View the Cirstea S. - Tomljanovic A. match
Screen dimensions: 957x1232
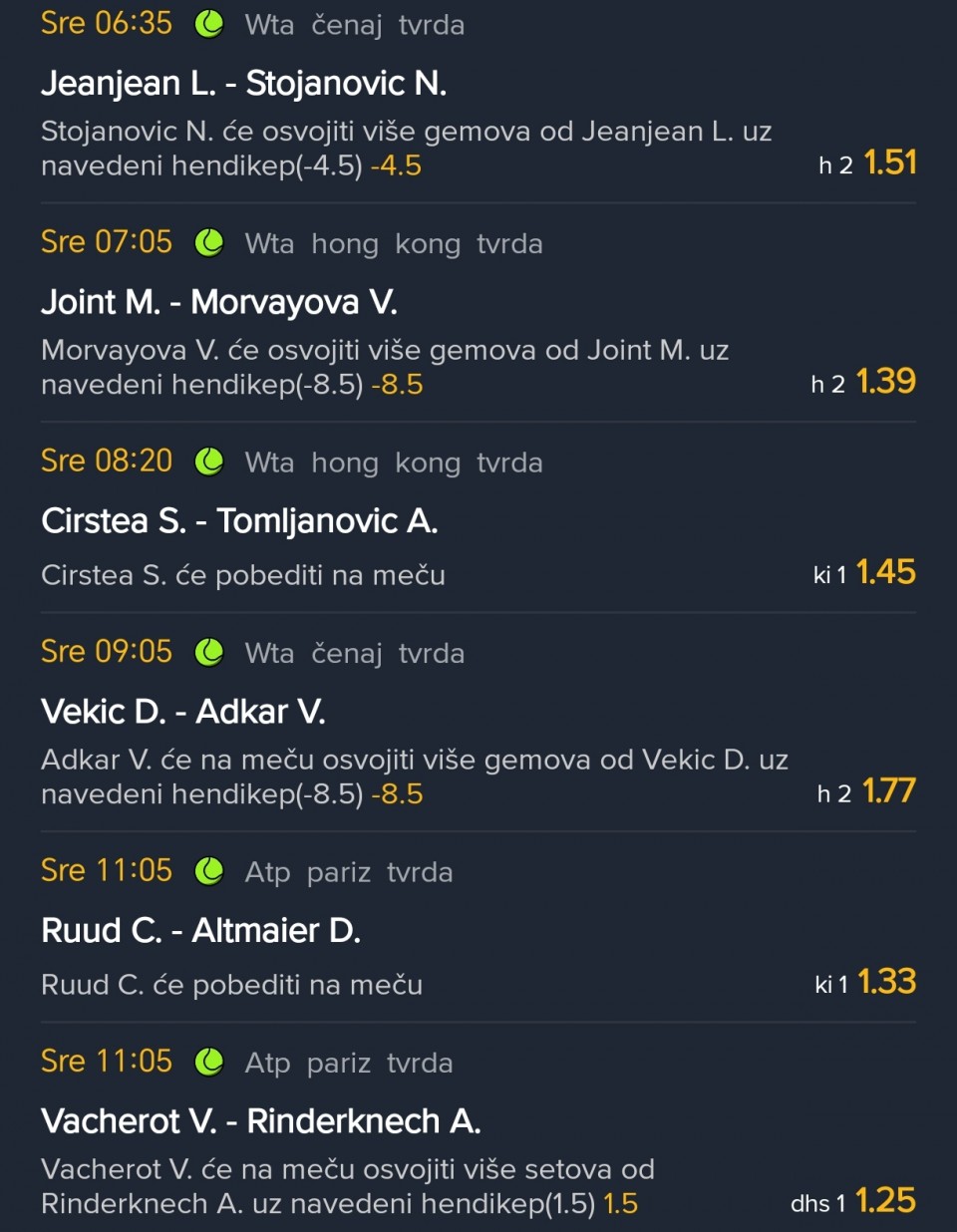239,521
